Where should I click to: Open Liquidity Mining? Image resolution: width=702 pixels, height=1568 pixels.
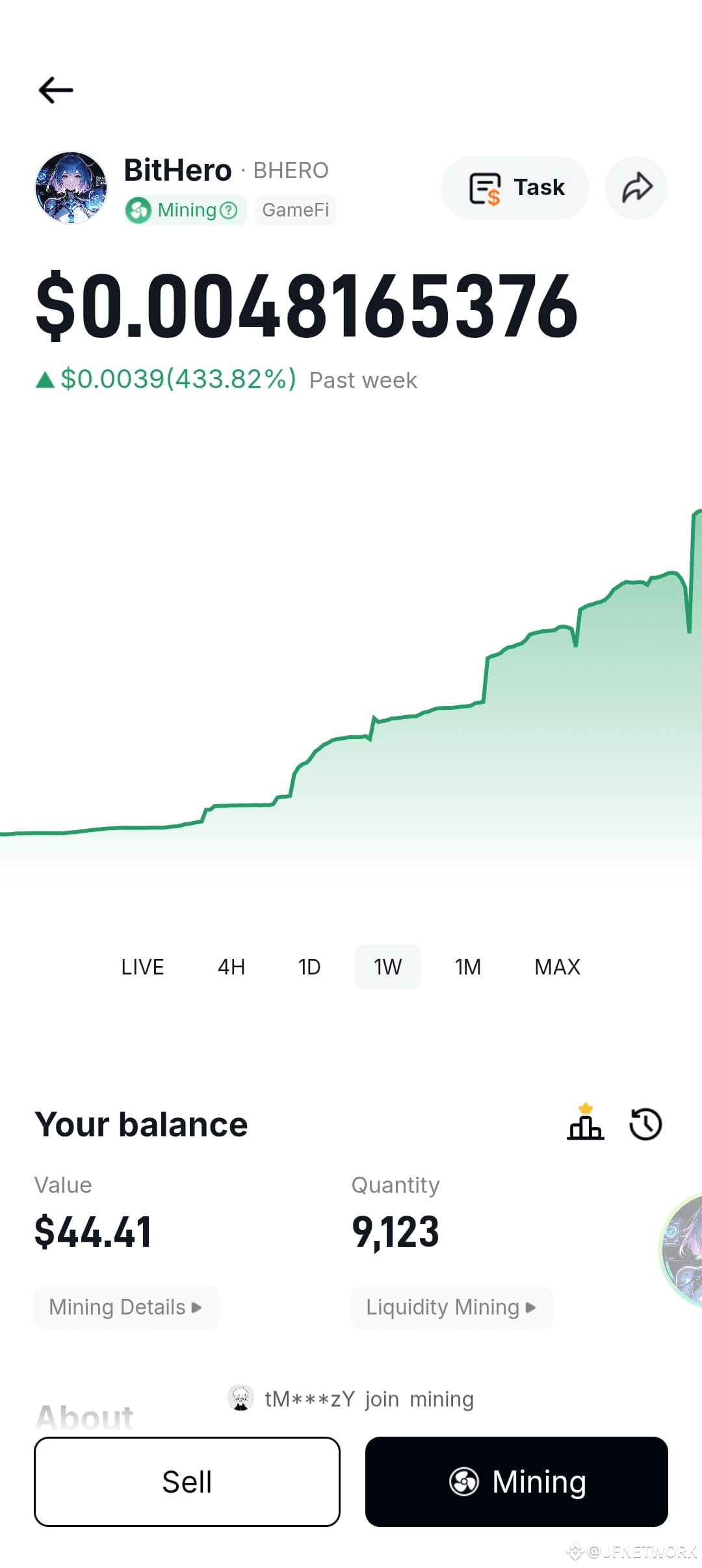tap(452, 1307)
